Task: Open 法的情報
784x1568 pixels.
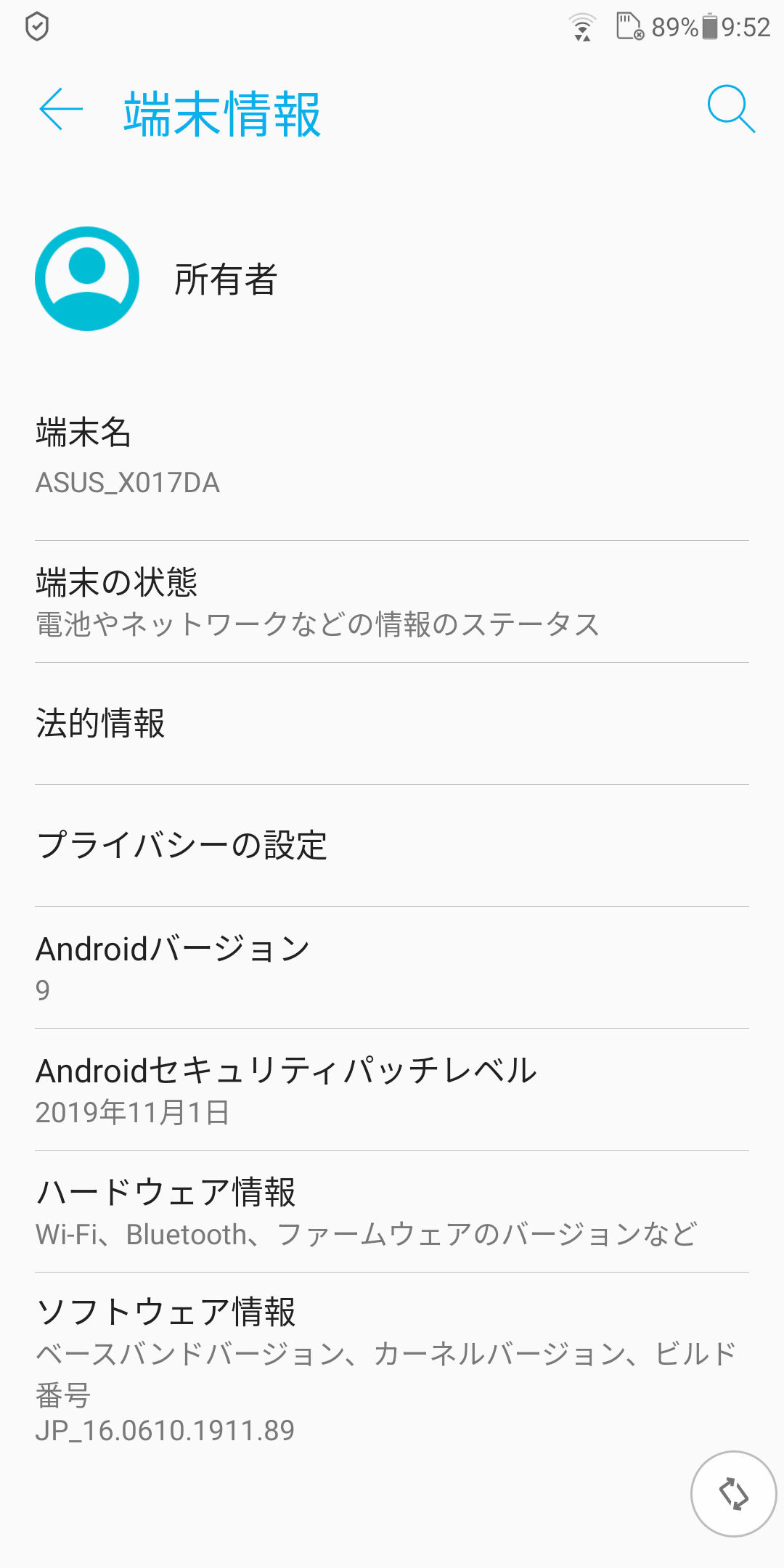Action: click(x=392, y=724)
